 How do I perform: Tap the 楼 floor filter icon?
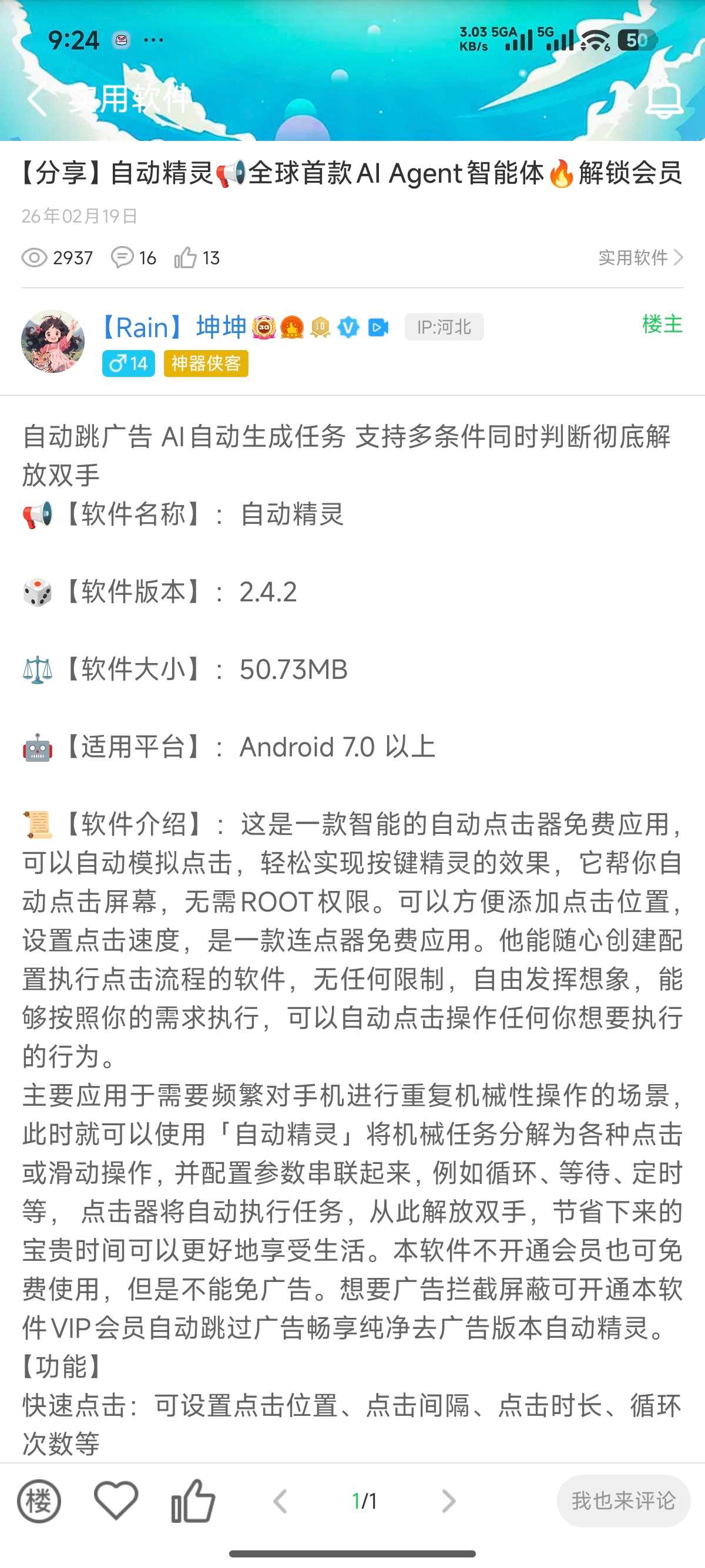tap(39, 1500)
